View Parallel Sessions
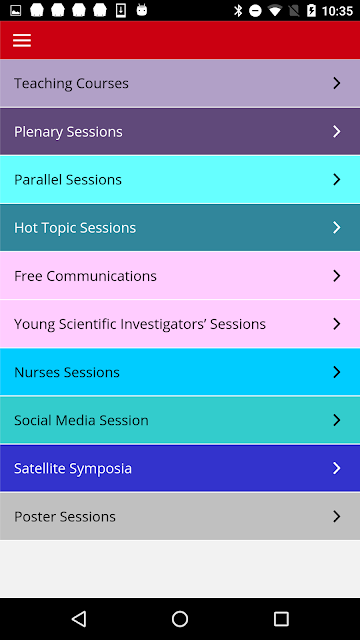Viewport: 360px width, 640px height. point(180,180)
